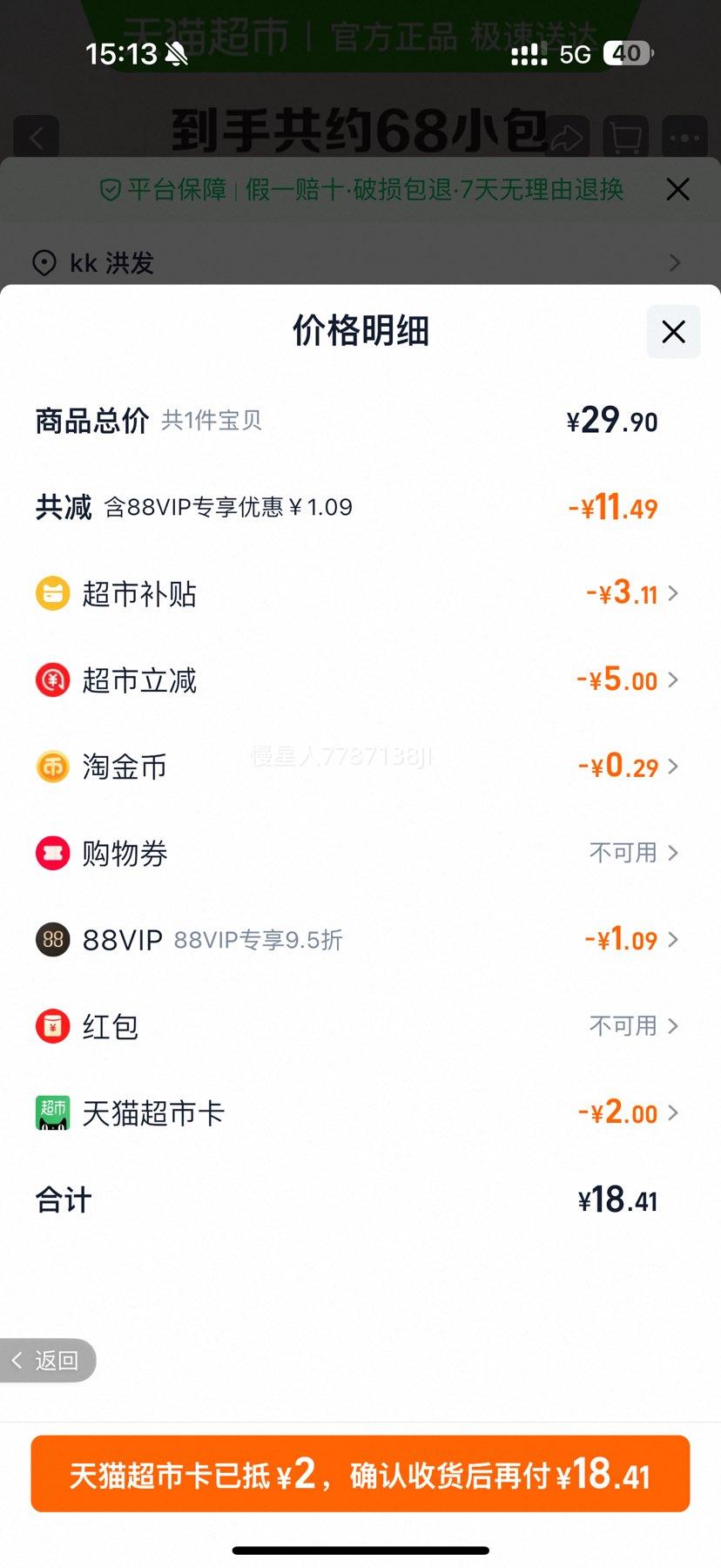
Task: Confirm order with 天猫超市卡已抵 button
Action: coord(360,1474)
